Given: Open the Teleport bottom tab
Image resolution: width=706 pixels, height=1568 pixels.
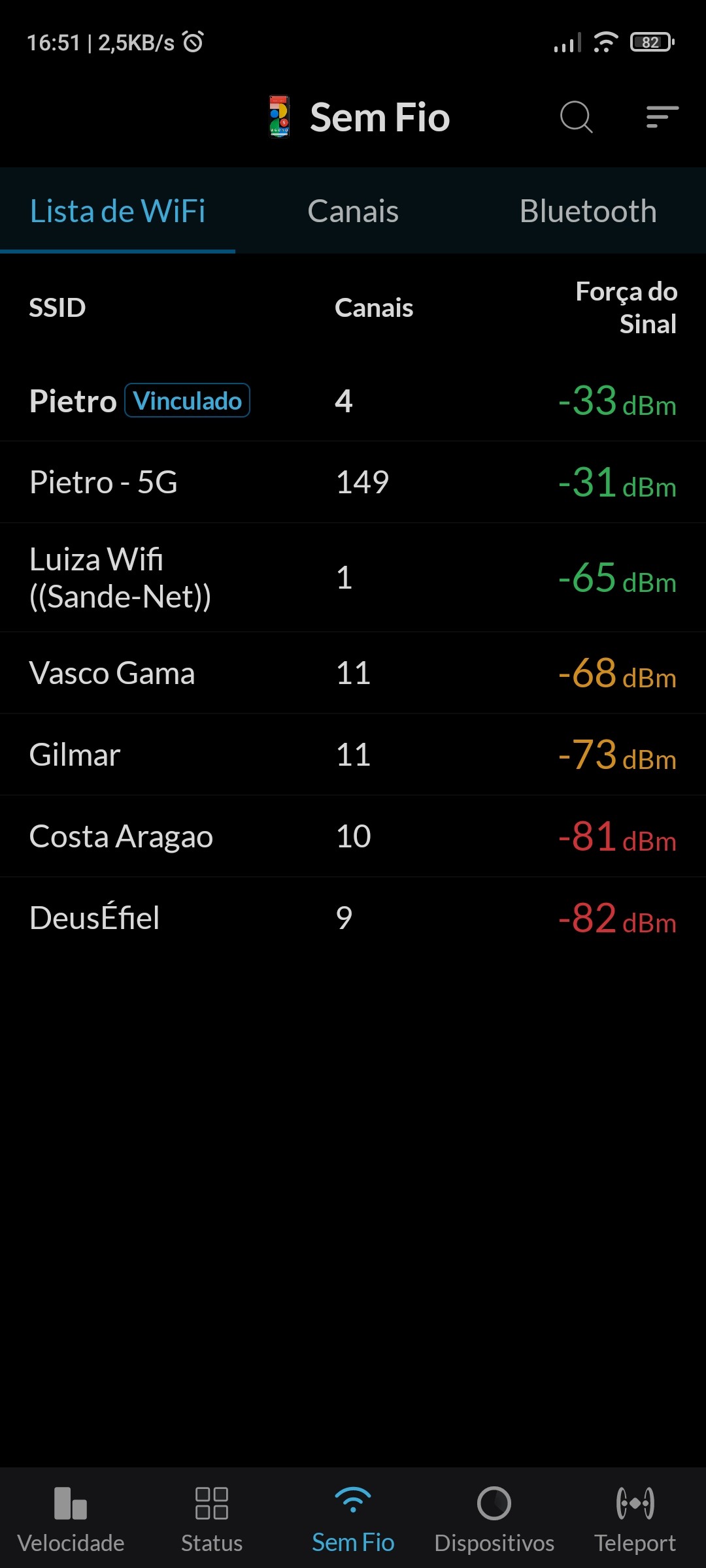Looking at the screenshot, I should (635, 1519).
